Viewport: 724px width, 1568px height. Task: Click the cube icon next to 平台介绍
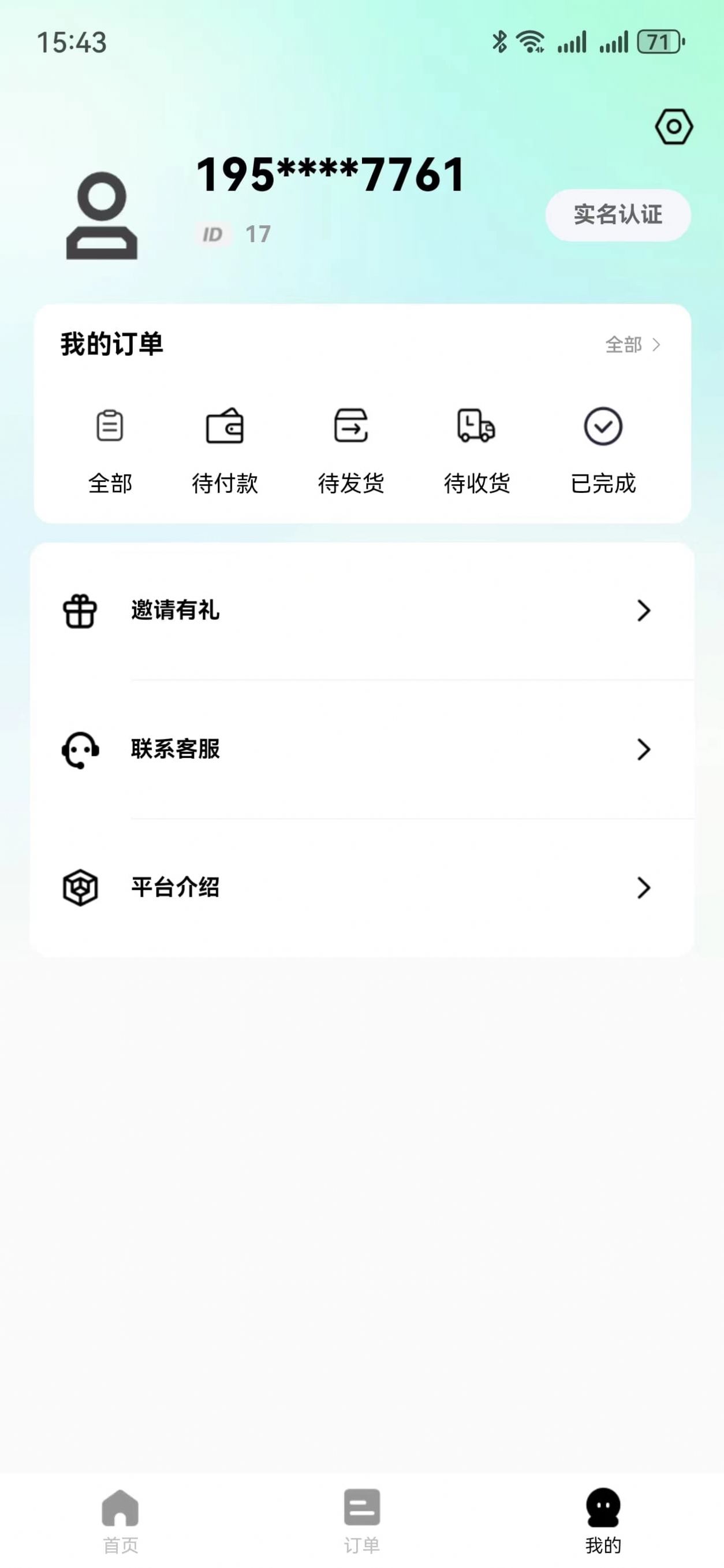[x=79, y=888]
